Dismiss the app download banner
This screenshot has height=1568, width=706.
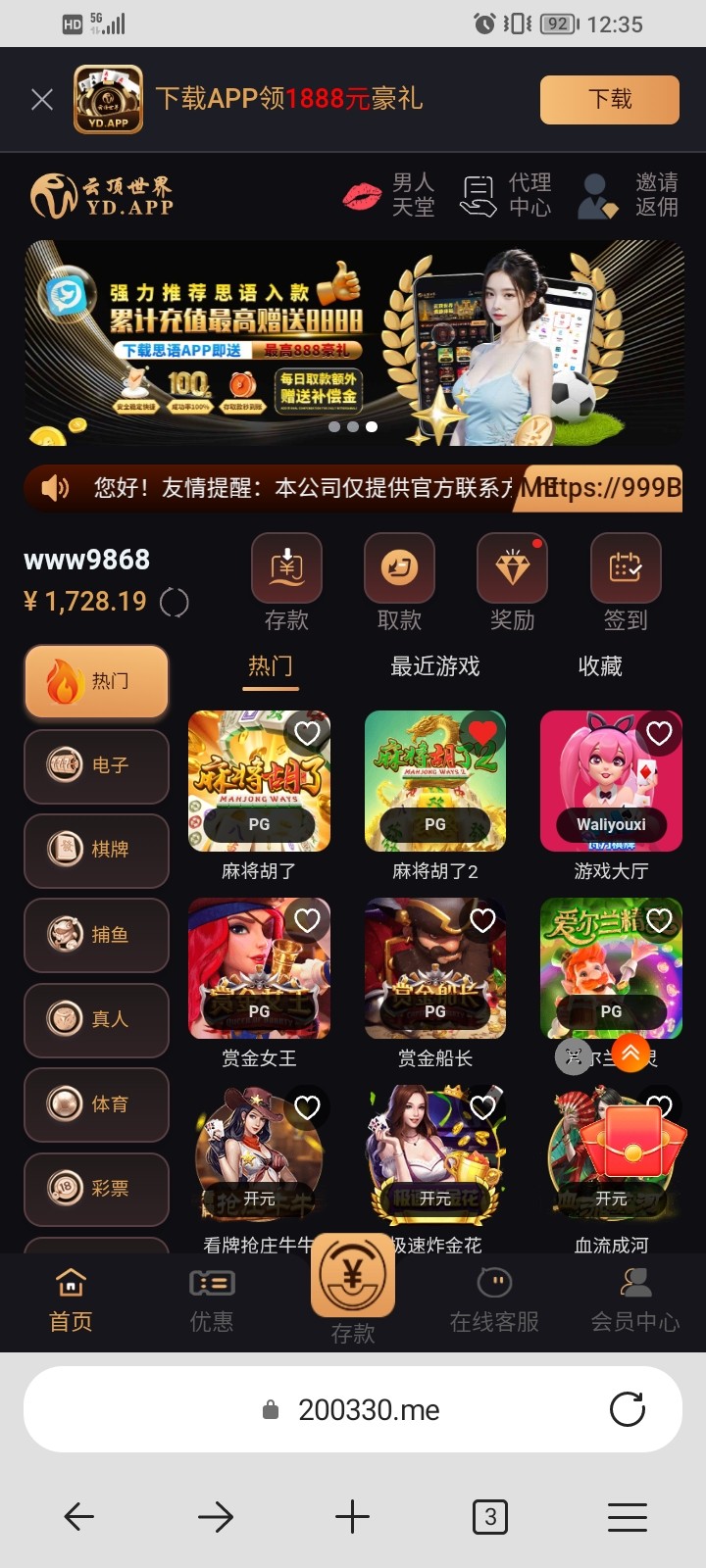[42, 99]
